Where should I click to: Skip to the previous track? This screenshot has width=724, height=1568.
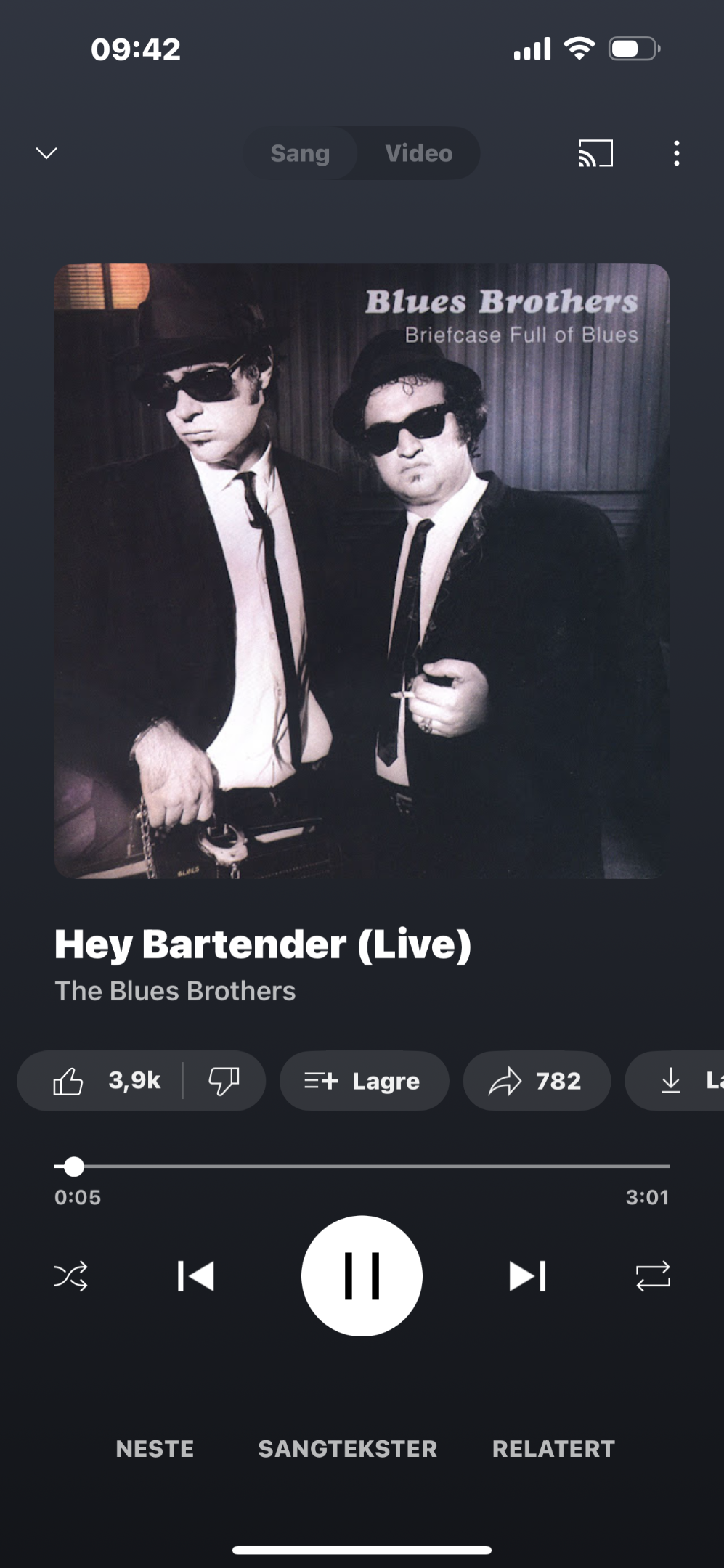[x=196, y=1276]
